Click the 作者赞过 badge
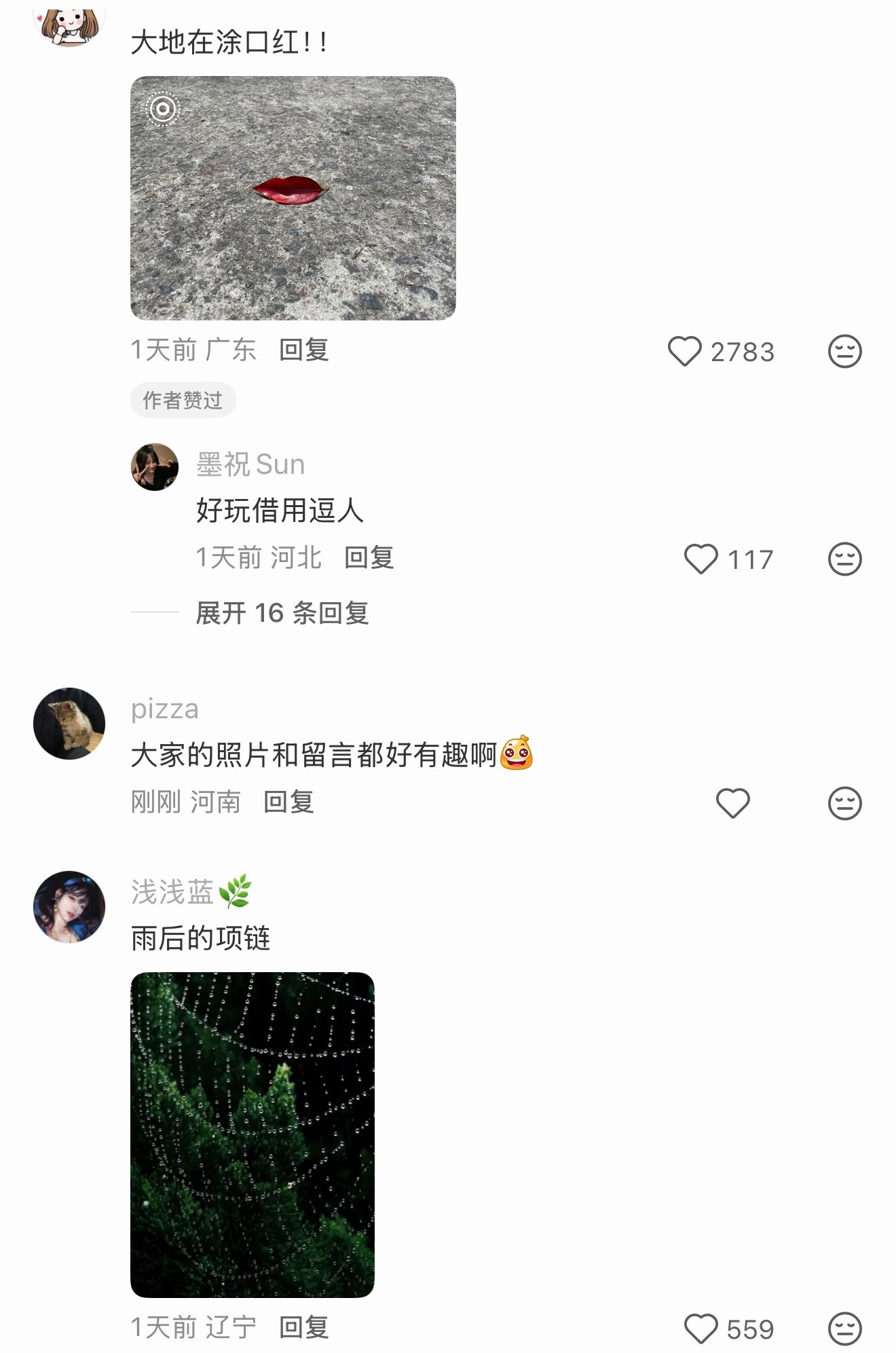This screenshot has height=1353, width=896. pos(182,401)
